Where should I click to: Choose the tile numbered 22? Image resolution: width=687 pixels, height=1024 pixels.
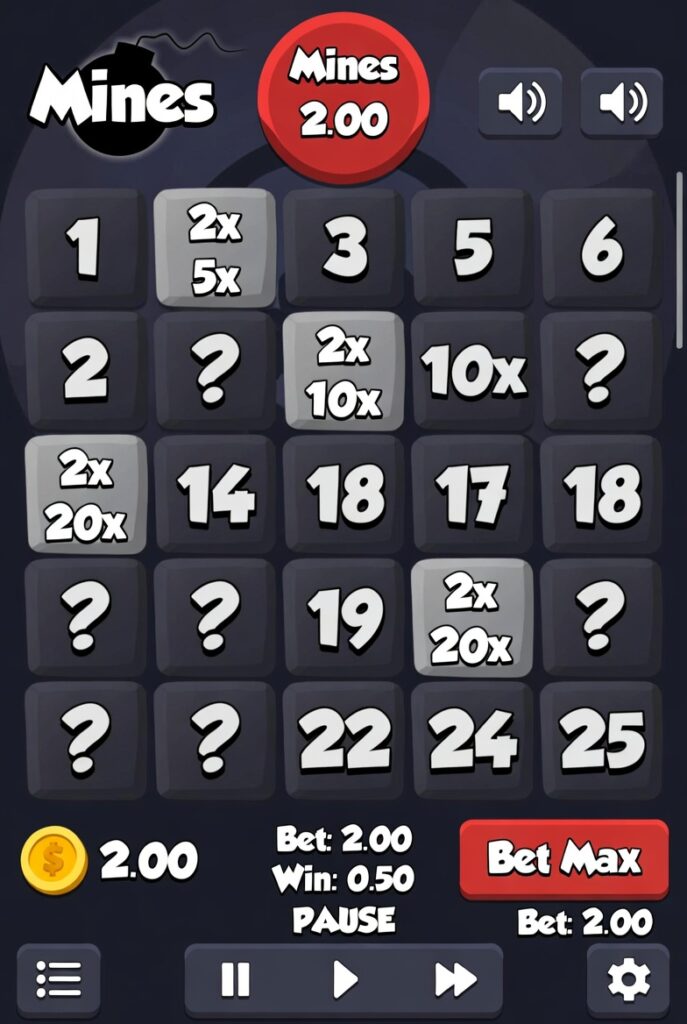[x=344, y=740]
